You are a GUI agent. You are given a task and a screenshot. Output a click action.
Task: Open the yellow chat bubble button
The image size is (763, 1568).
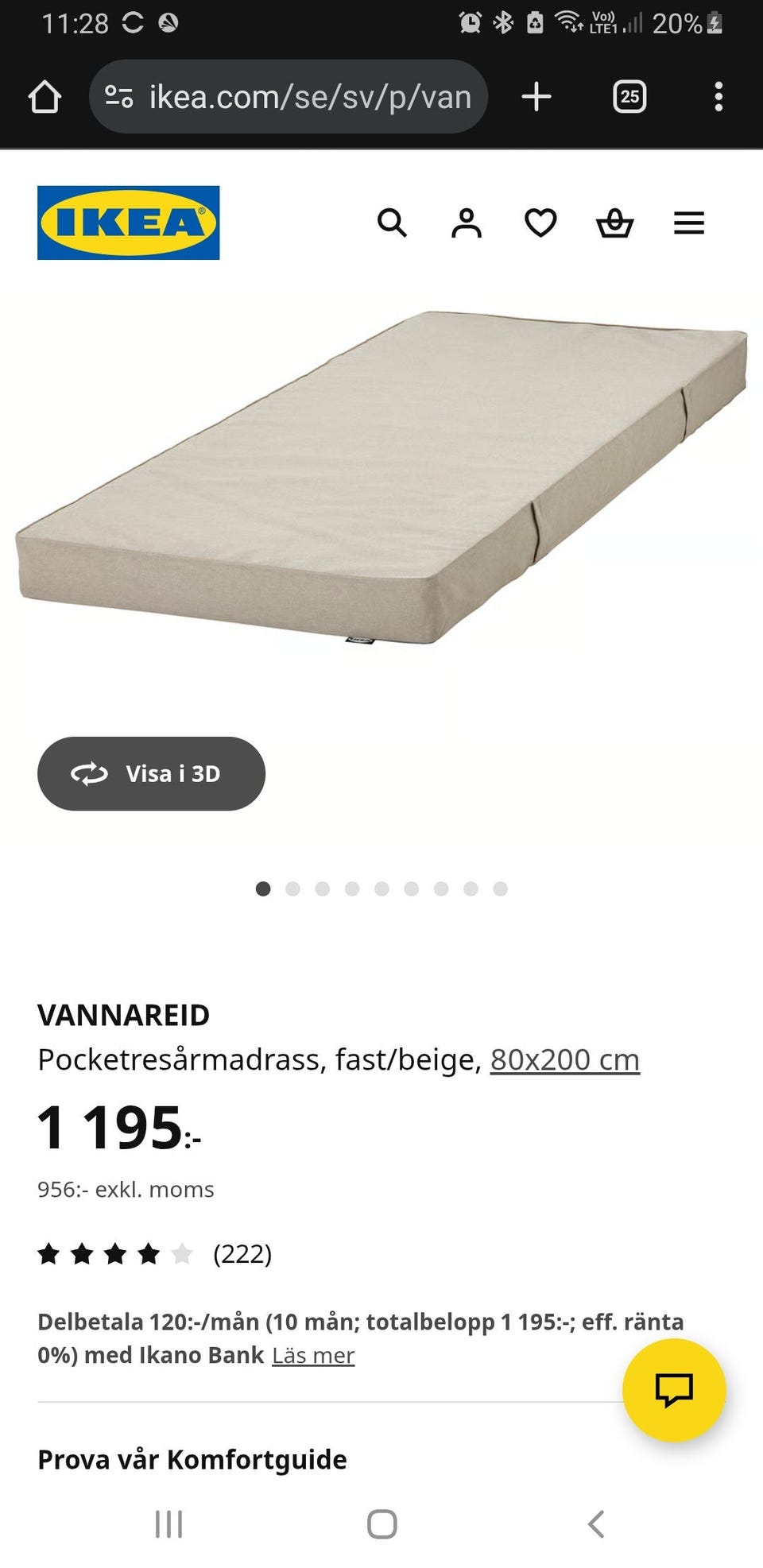[673, 1390]
